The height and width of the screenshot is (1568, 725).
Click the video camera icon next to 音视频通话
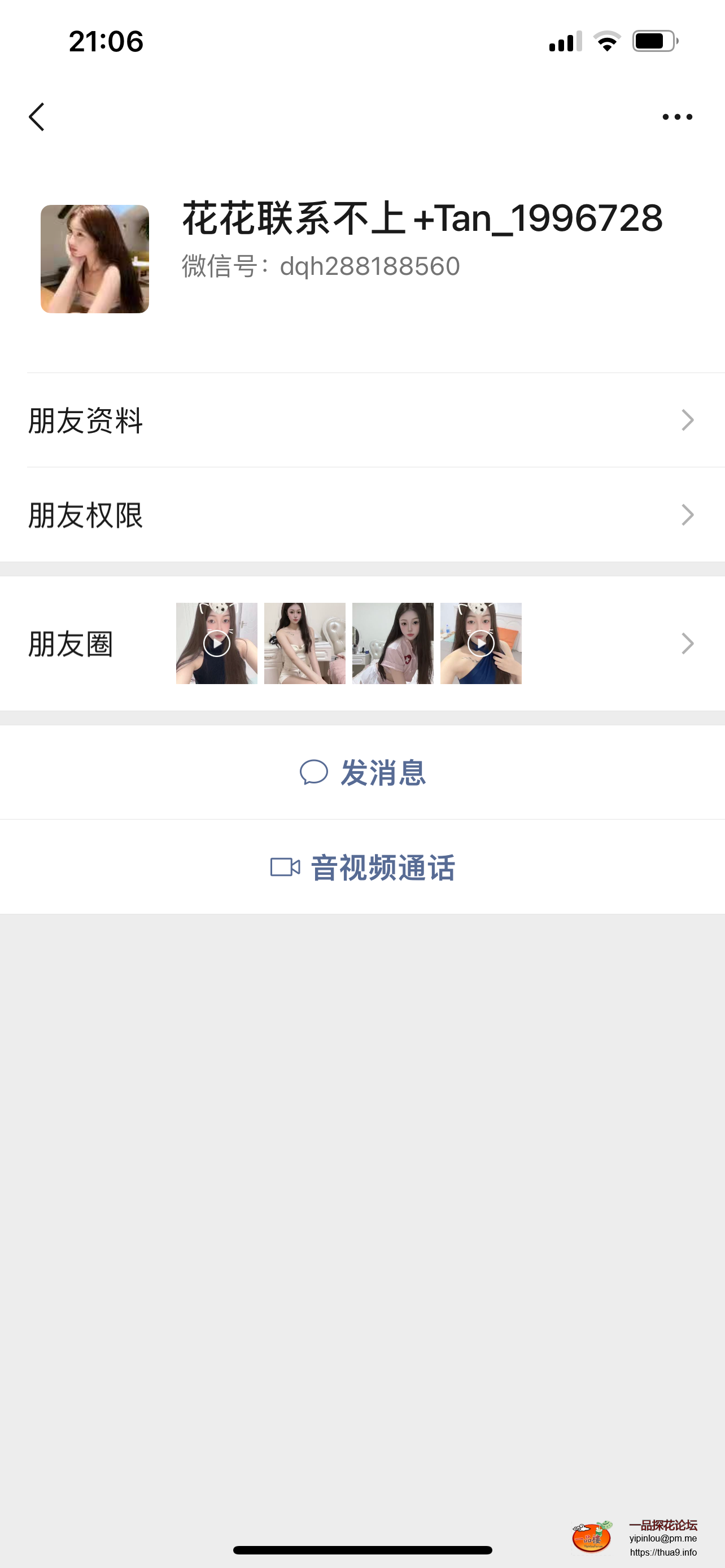[x=286, y=868]
